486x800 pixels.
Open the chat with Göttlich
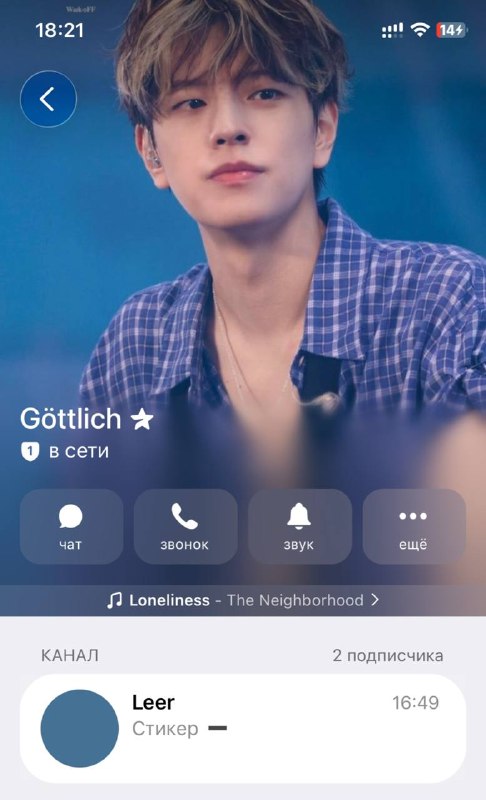pos(71,527)
